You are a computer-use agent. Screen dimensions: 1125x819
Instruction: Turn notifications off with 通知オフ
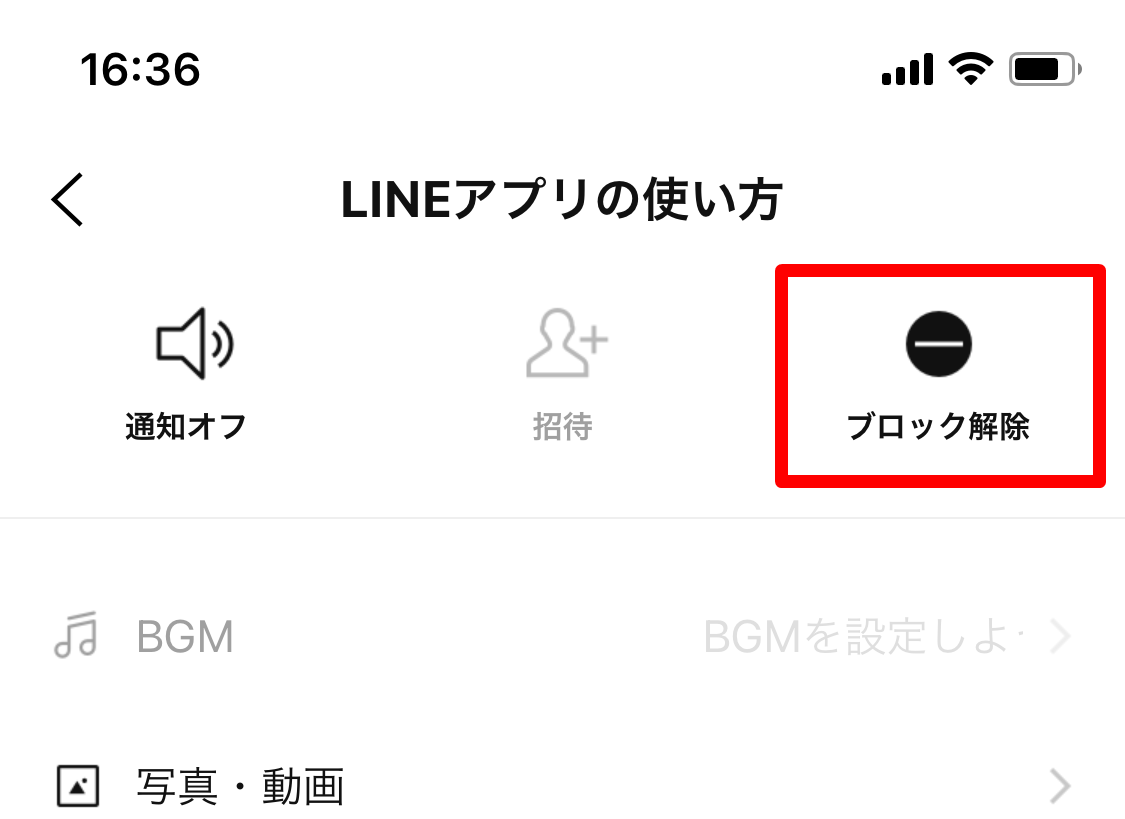pos(187,374)
